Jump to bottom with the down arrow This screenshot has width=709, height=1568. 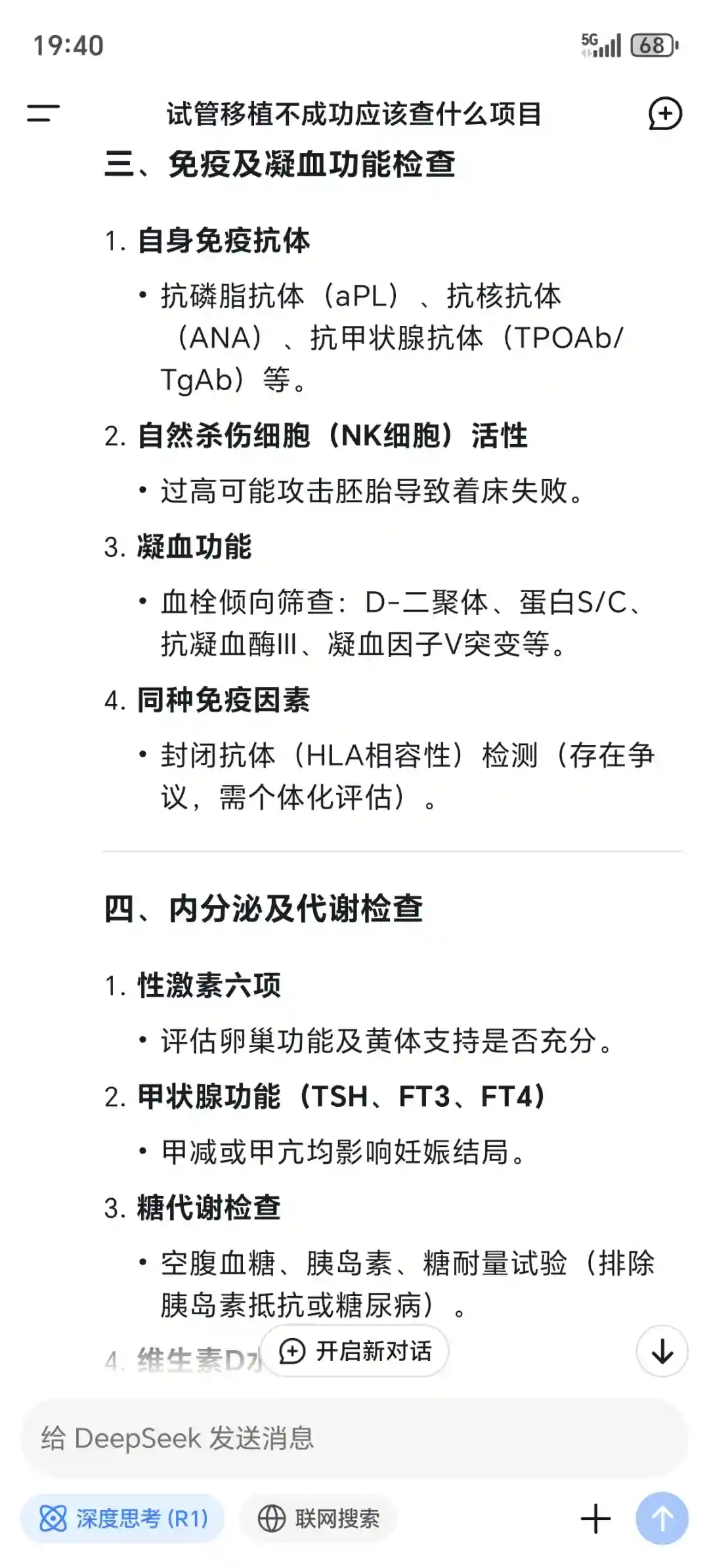[662, 1351]
